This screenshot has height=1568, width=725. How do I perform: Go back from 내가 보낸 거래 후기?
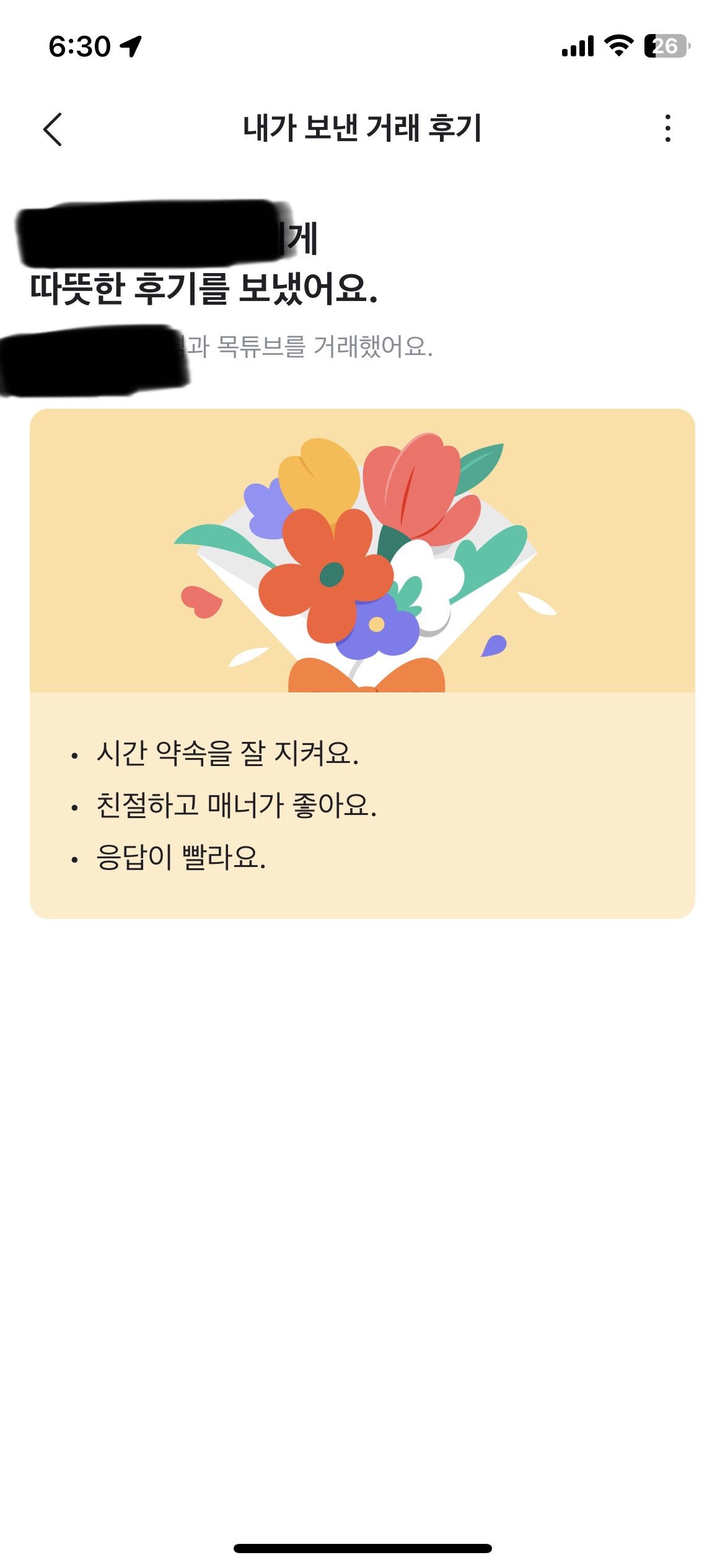pos(53,129)
